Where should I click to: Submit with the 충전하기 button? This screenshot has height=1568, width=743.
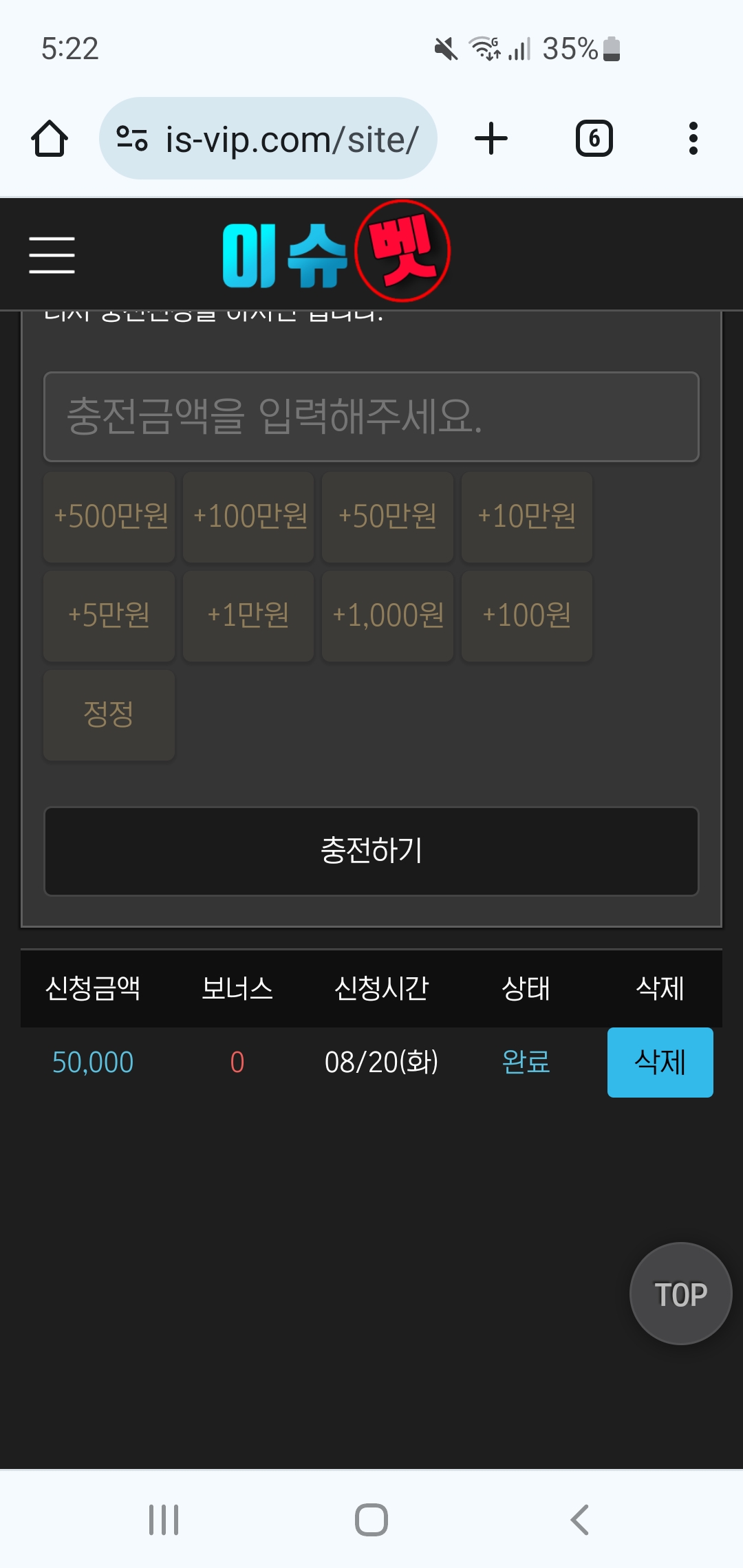(x=371, y=851)
